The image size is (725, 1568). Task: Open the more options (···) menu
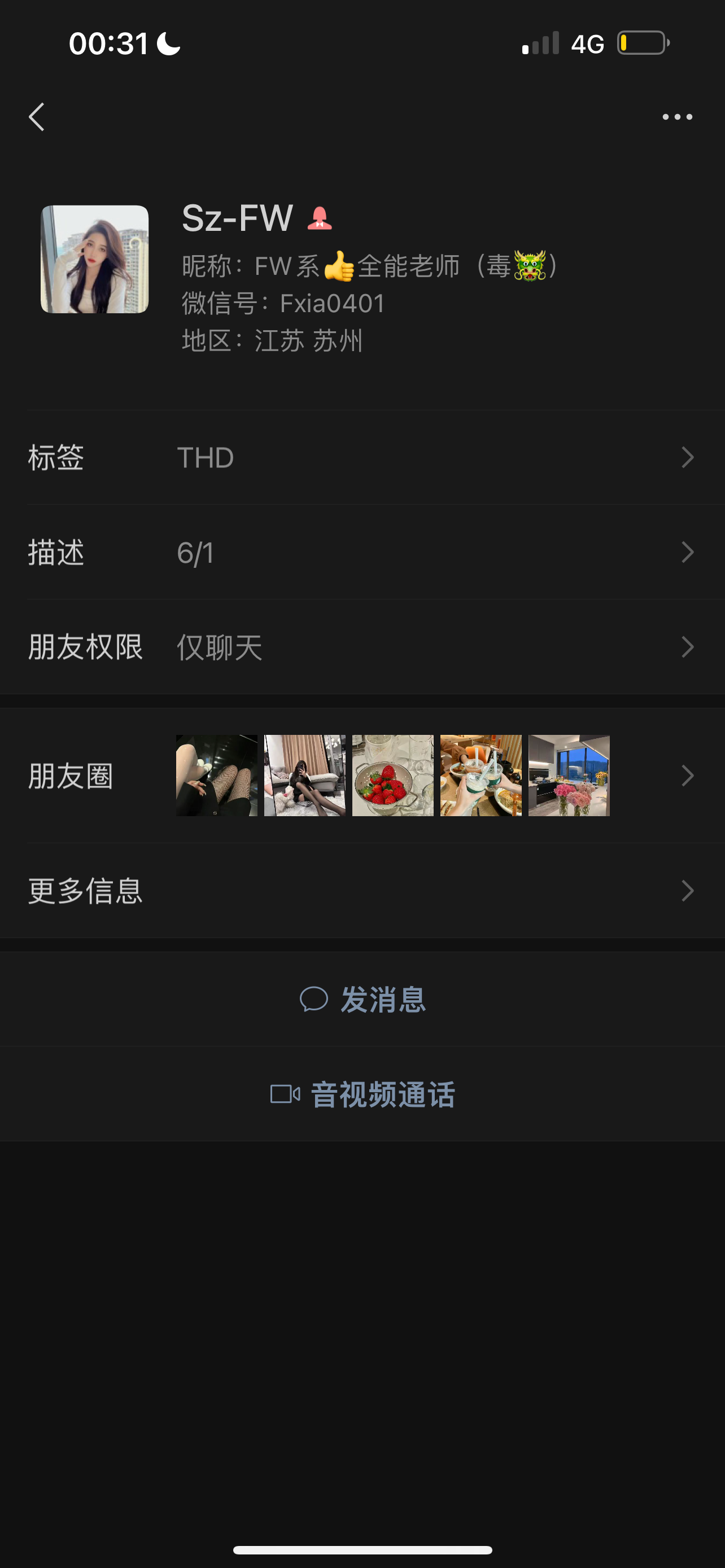tap(678, 117)
